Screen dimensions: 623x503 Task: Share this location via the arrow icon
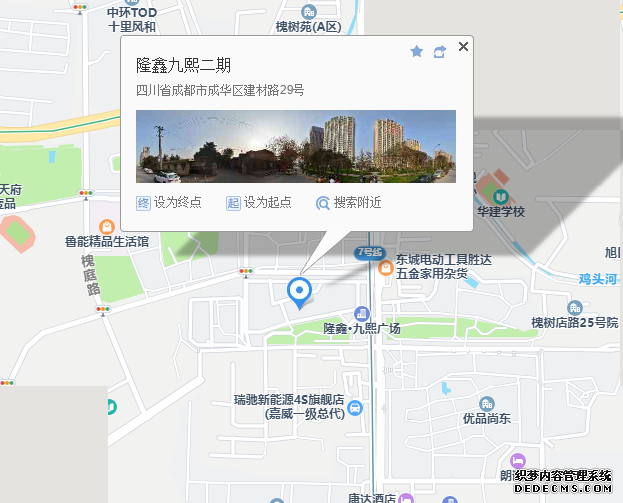[439, 51]
